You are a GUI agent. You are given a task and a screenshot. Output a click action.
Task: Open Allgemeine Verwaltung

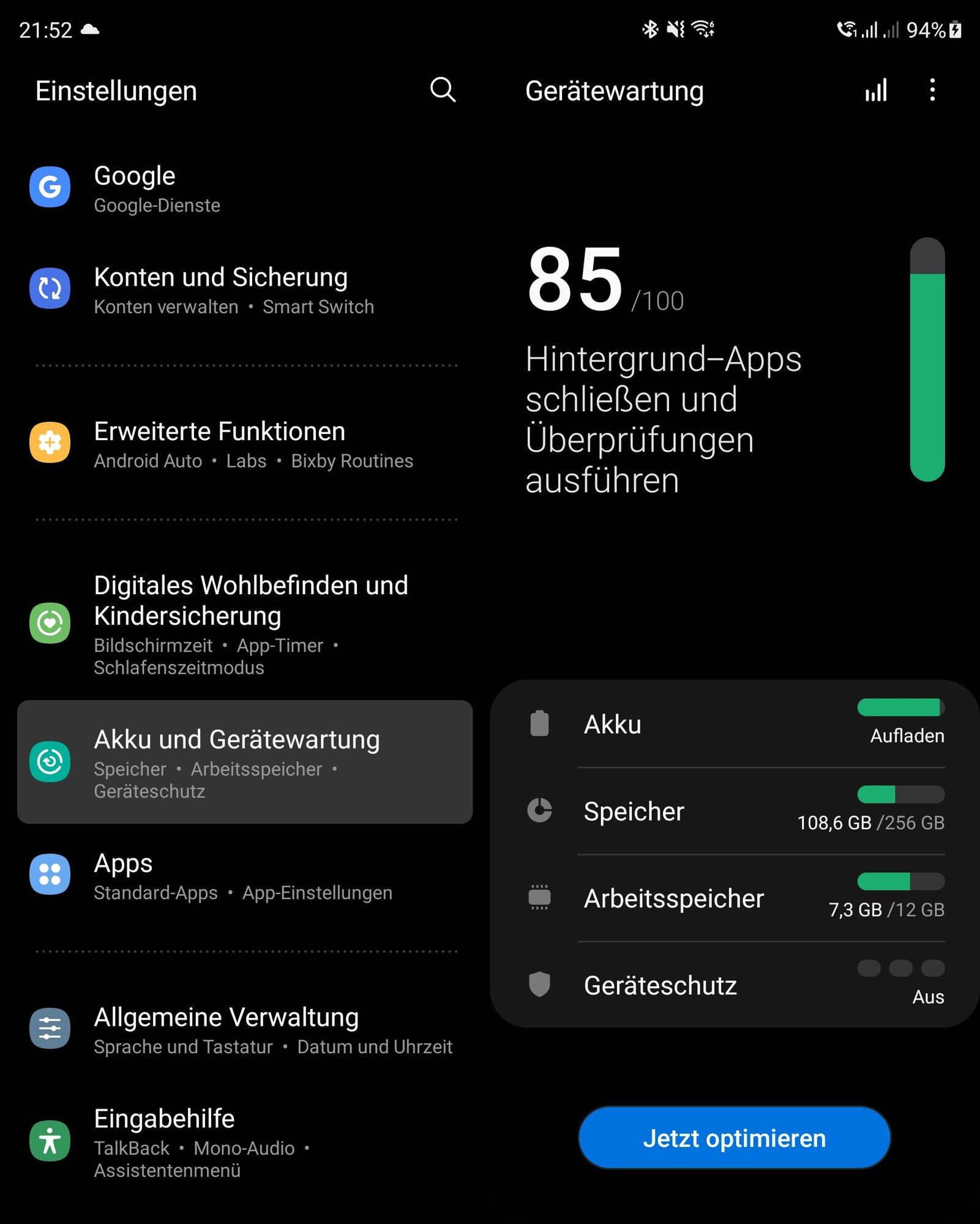point(245,1030)
